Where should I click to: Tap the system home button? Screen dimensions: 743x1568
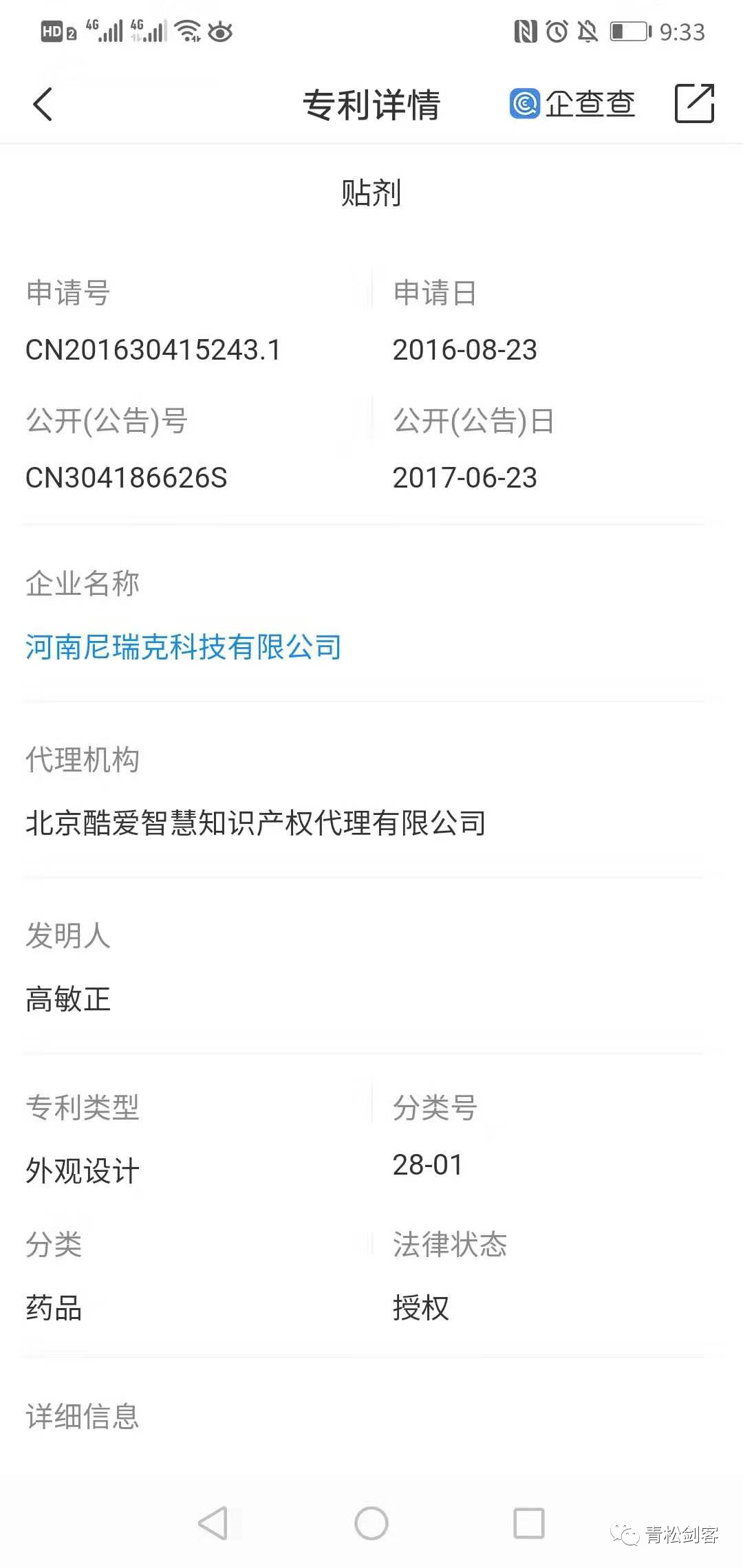click(x=371, y=1523)
